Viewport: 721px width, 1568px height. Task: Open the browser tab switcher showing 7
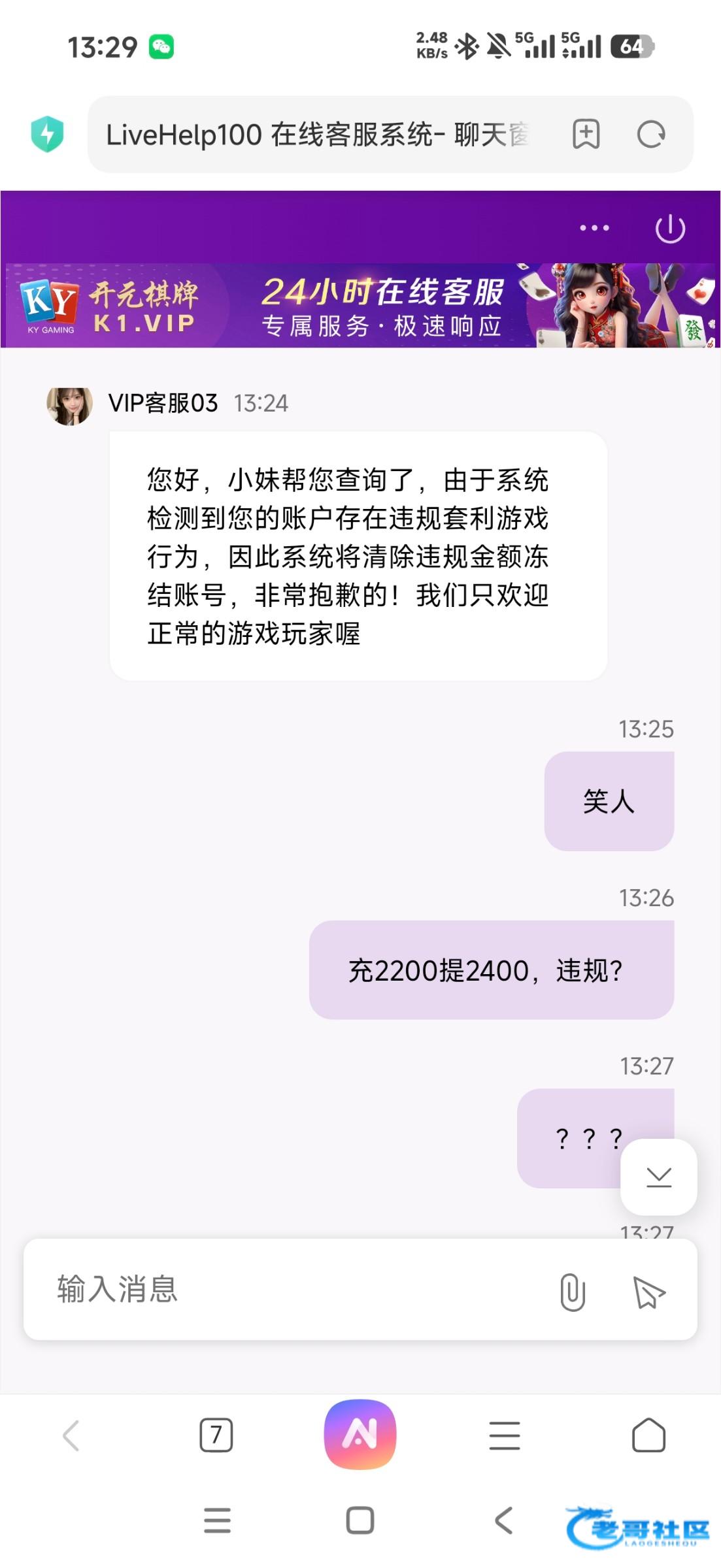[216, 1435]
